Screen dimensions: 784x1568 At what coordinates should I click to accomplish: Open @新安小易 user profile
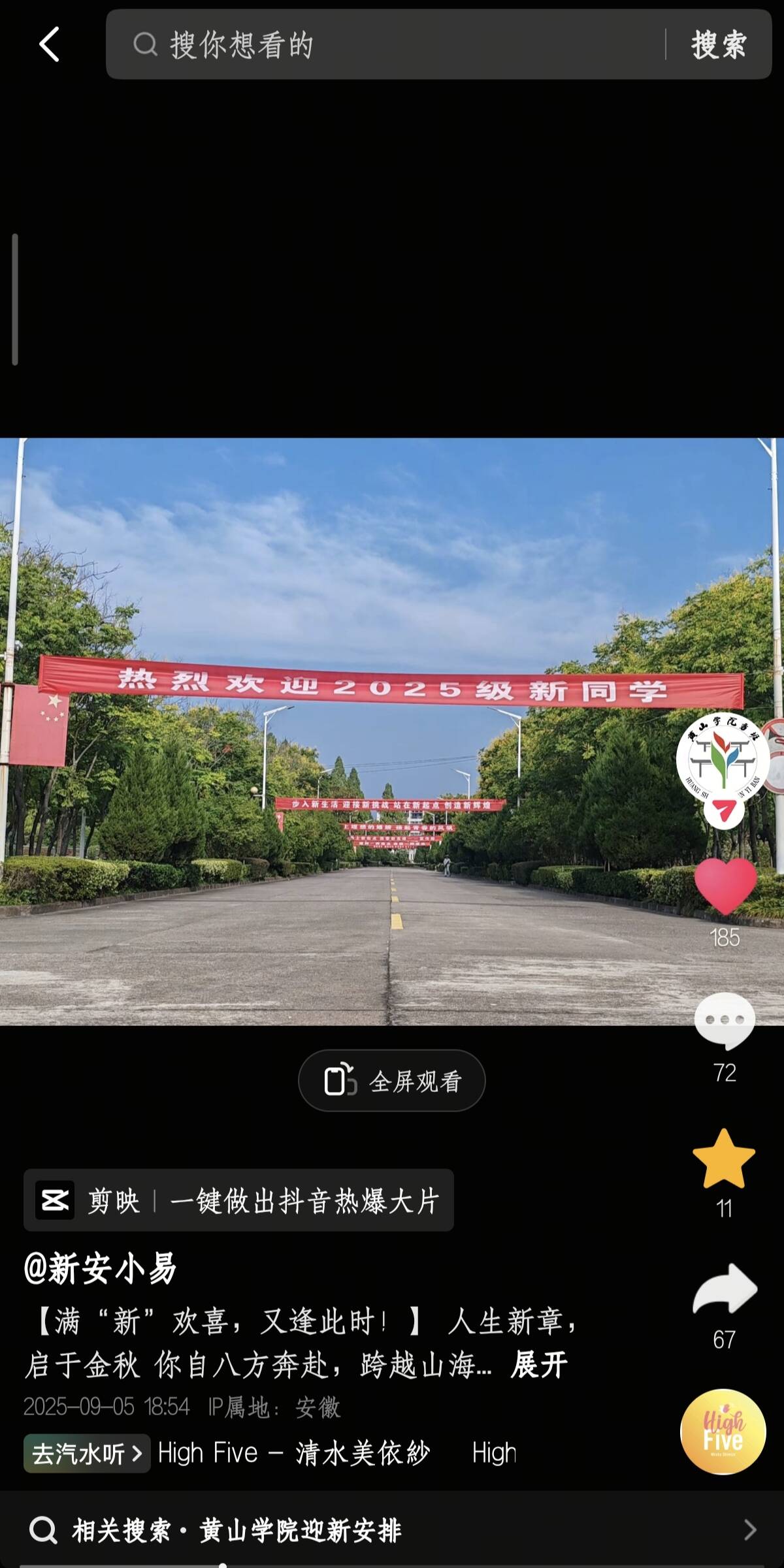tap(100, 1268)
